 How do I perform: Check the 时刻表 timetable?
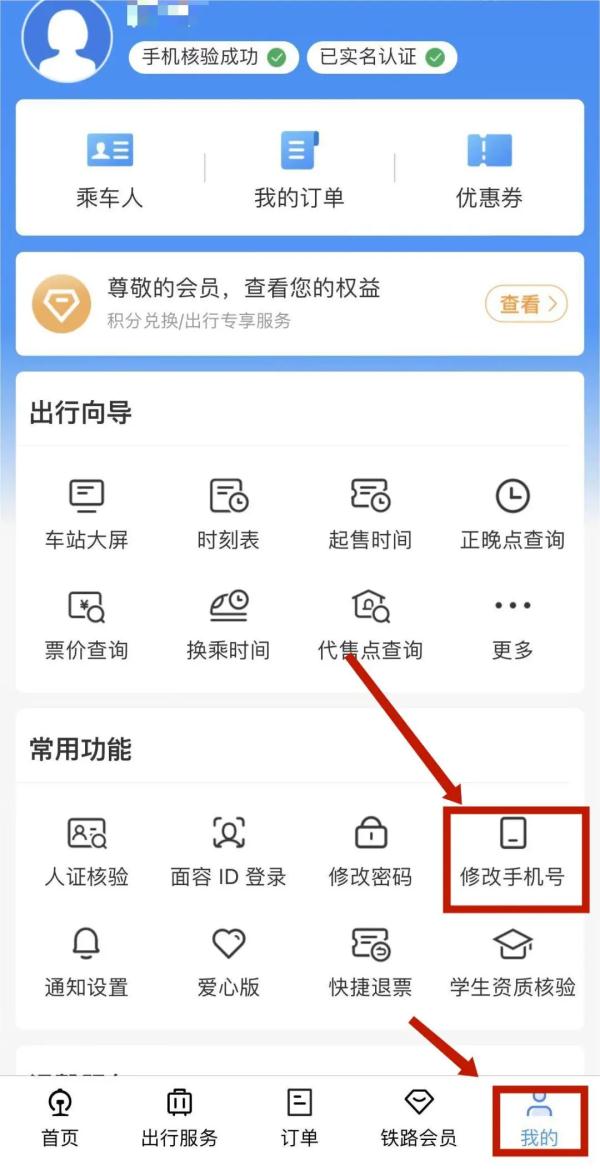[228, 514]
